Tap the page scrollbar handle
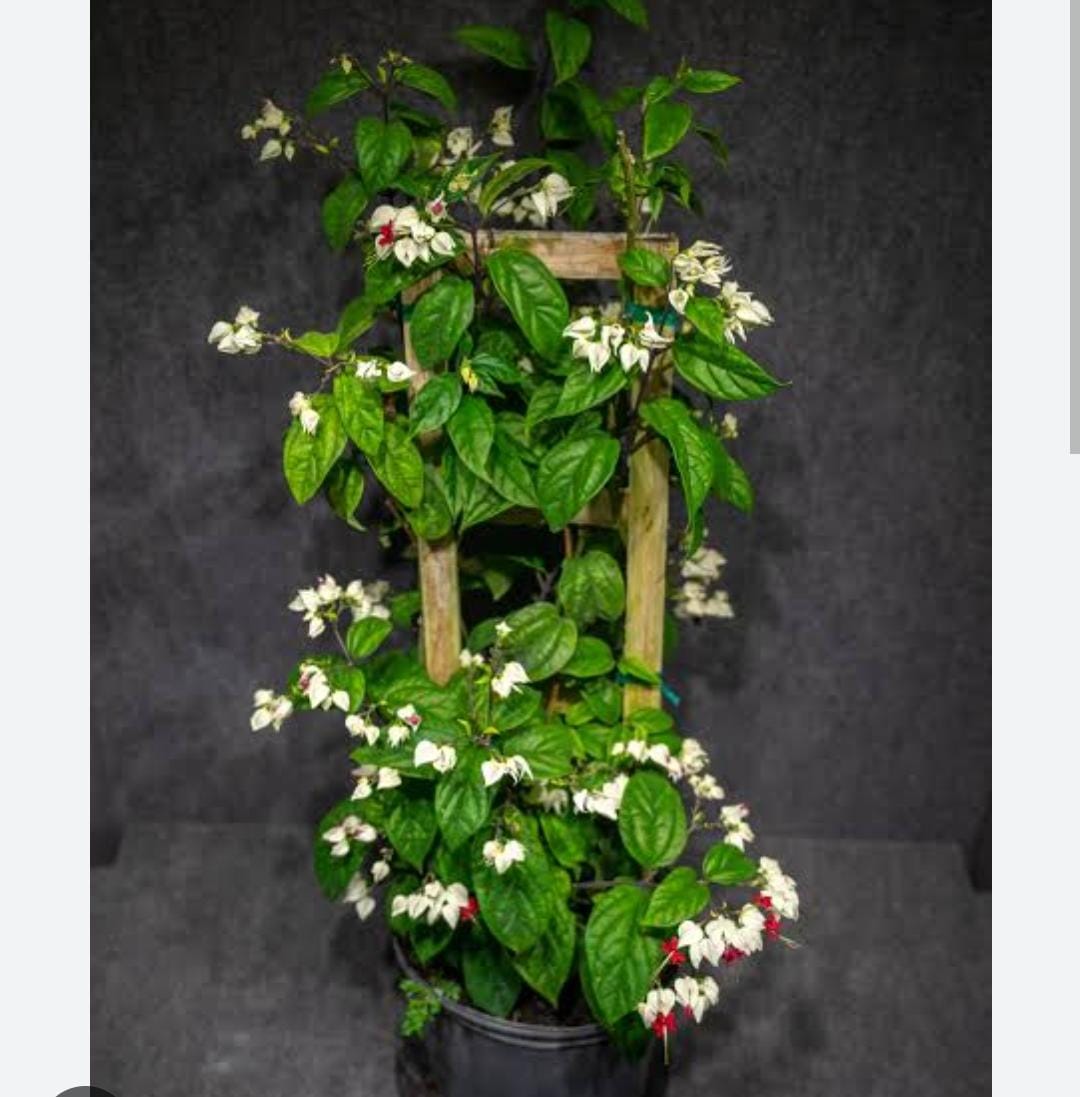 click(x=1075, y=226)
